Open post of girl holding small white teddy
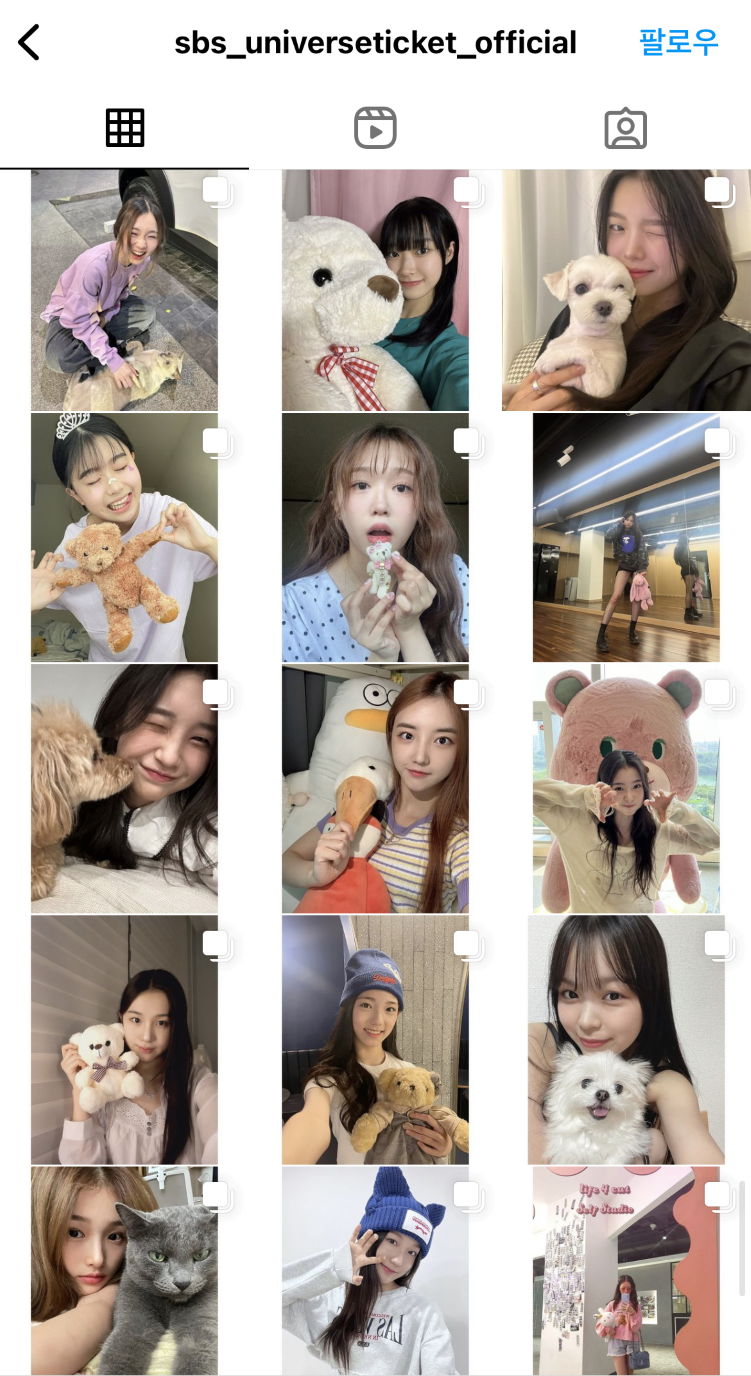Screen dimensions: 751x1376 click(x=124, y=1040)
